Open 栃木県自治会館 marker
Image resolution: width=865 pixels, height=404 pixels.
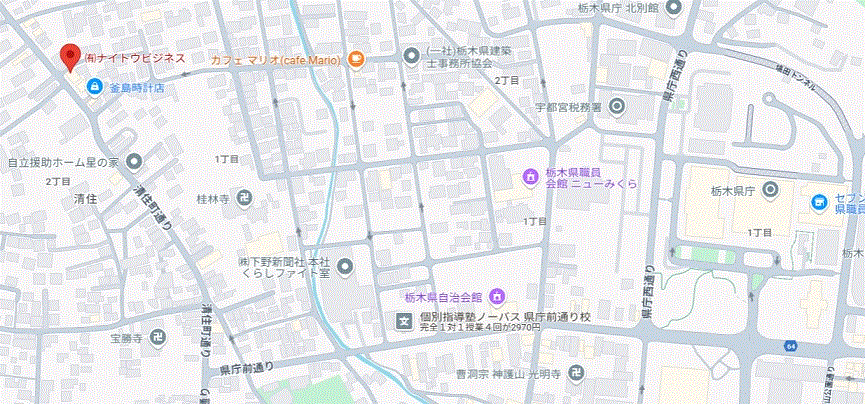498,296
